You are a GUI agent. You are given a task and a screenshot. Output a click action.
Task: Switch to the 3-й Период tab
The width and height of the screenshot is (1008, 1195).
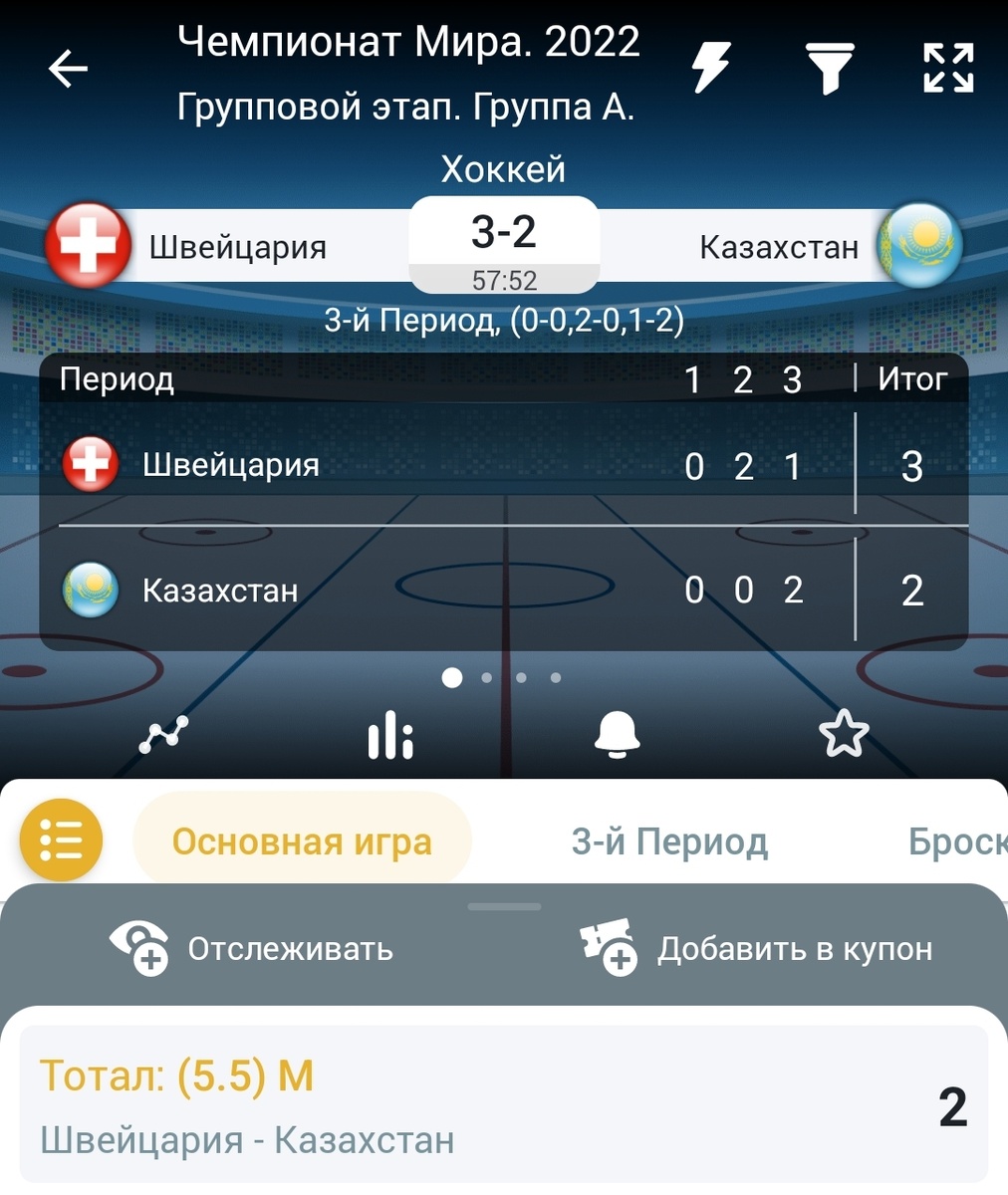pyautogui.click(x=669, y=842)
